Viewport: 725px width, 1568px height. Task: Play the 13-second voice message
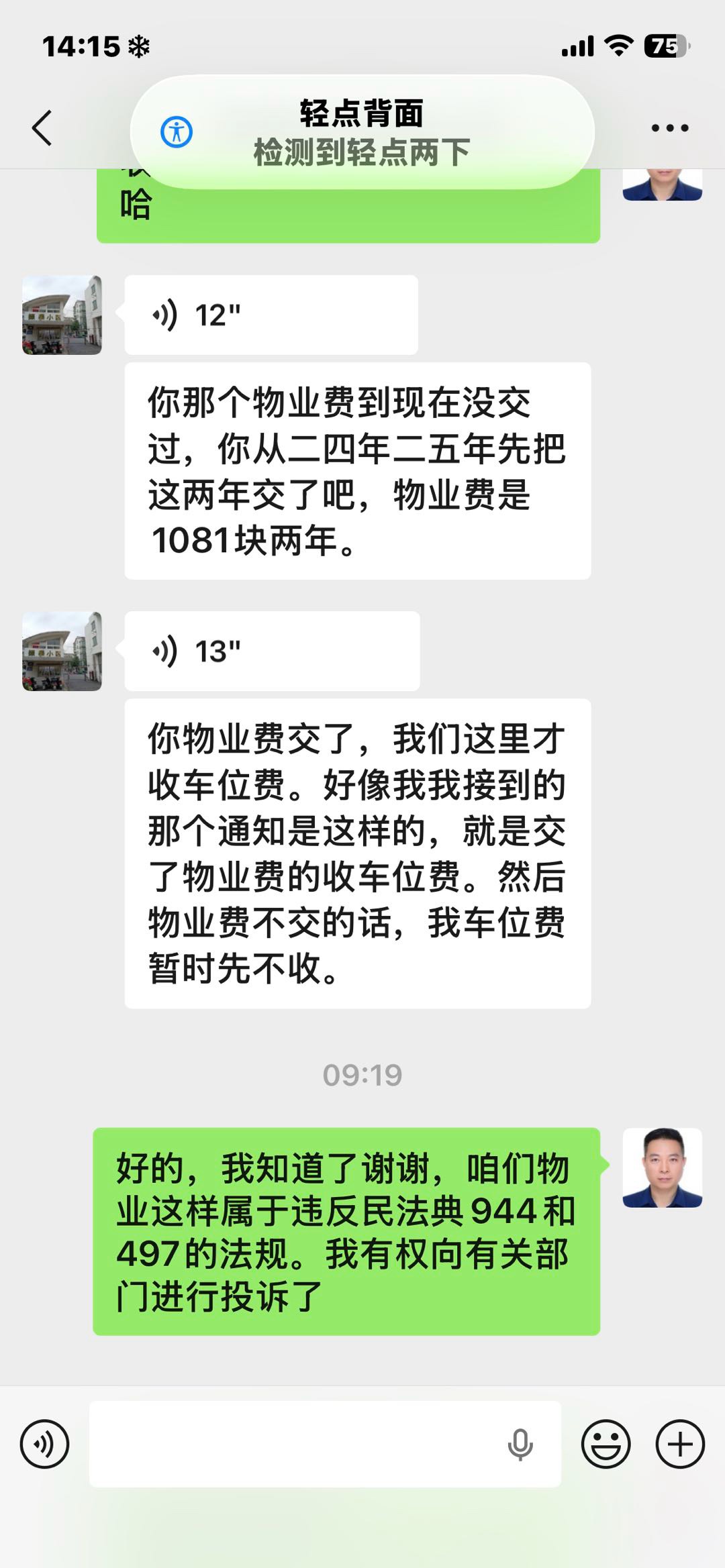coord(271,651)
